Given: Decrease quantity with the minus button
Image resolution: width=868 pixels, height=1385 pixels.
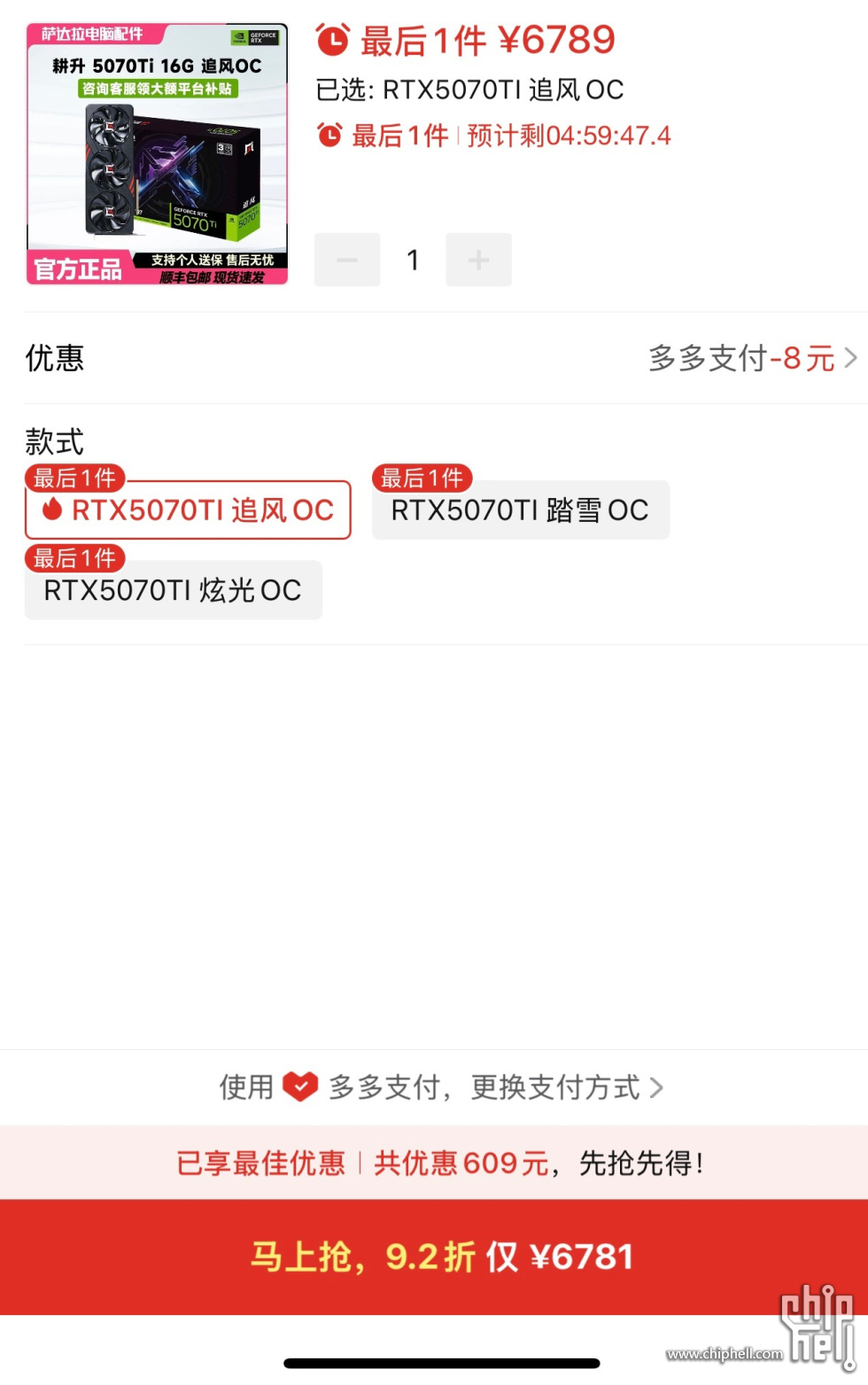Looking at the screenshot, I should pyautogui.click(x=347, y=260).
